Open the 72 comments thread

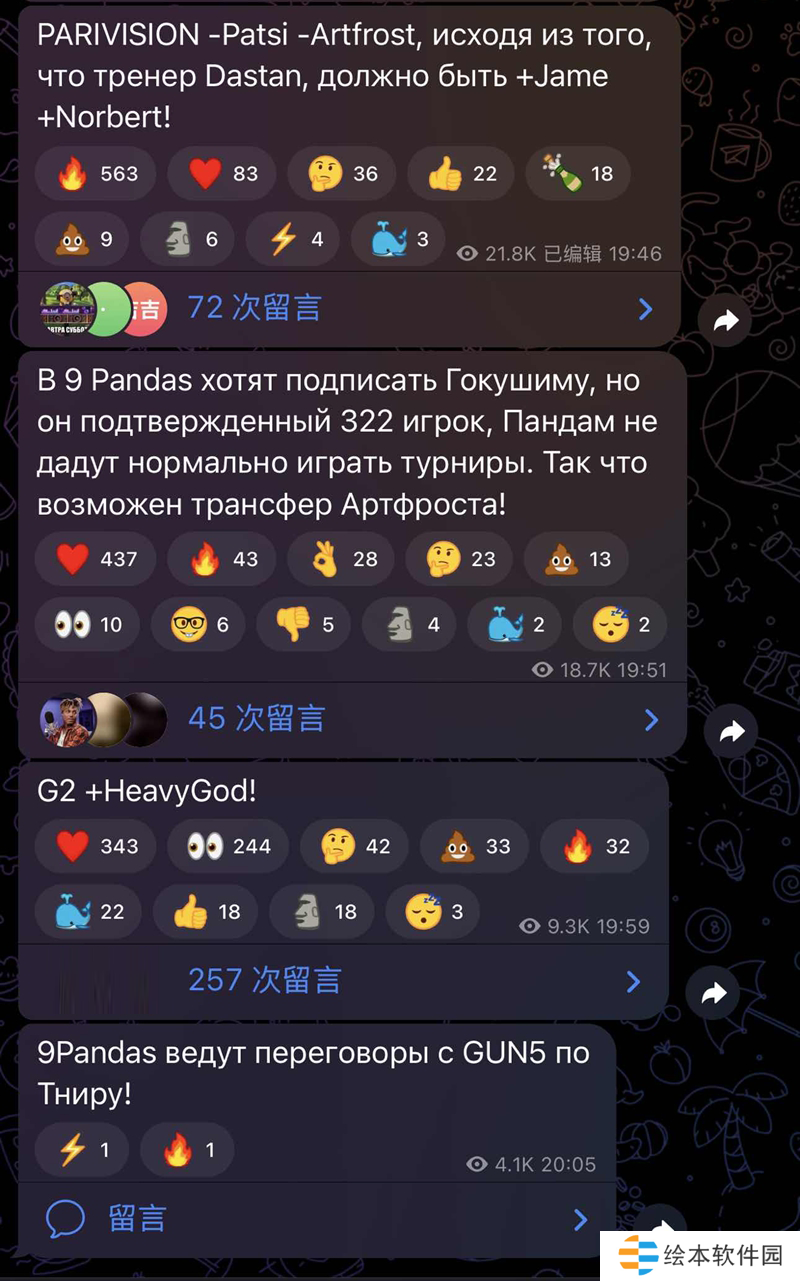coord(254,307)
